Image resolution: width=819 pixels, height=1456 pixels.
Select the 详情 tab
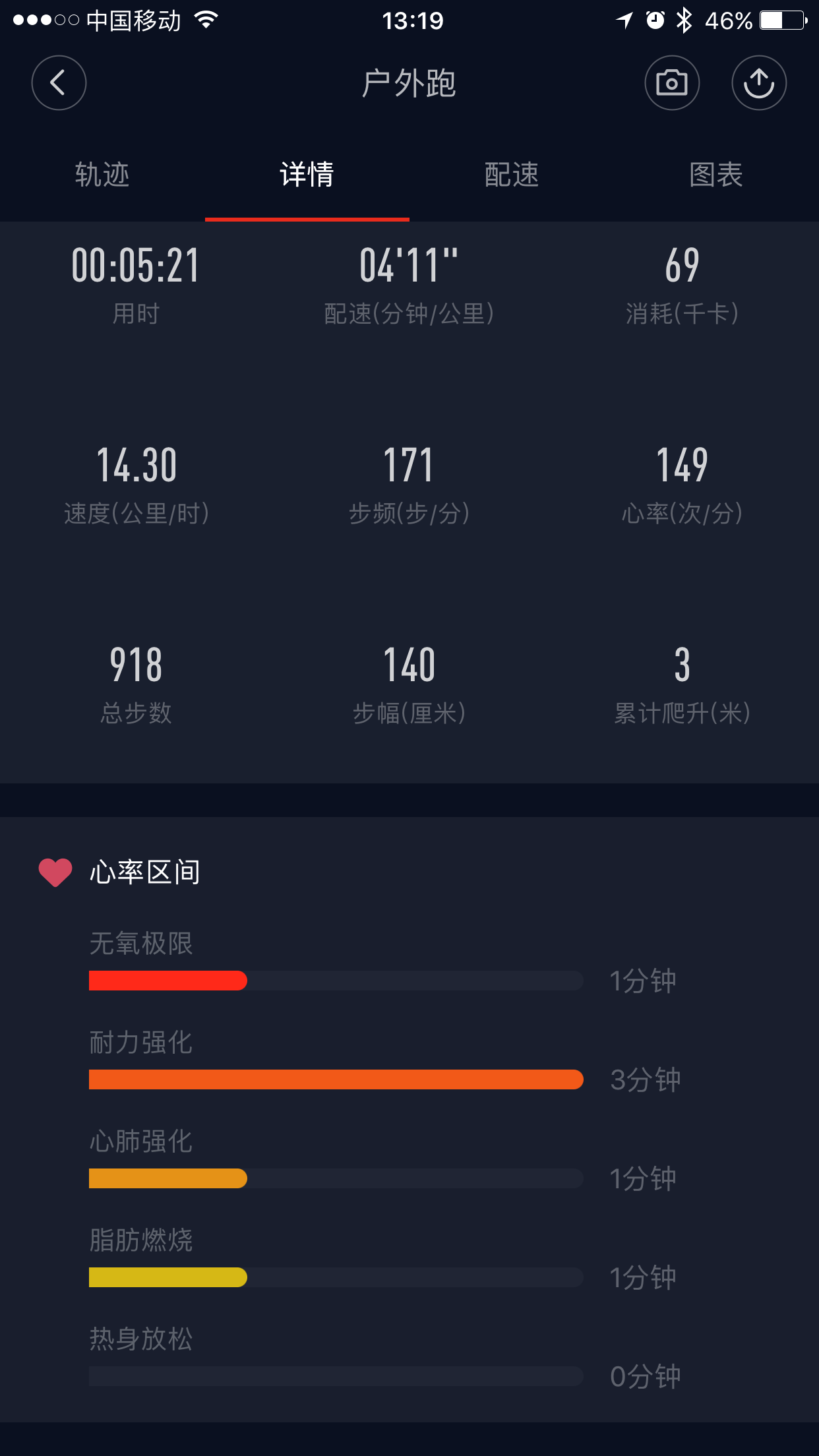307,175
